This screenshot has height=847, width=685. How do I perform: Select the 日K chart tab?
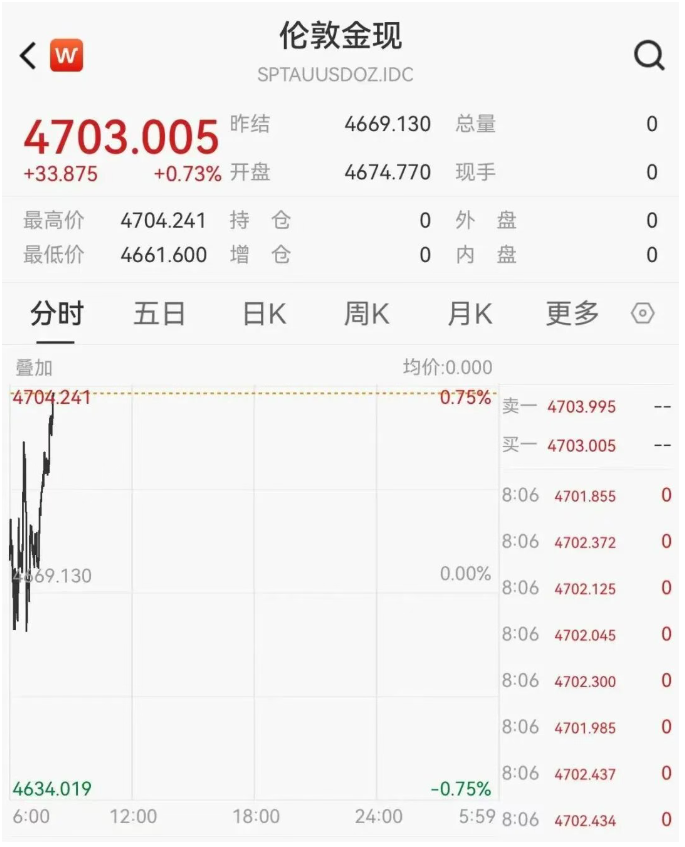pyautogui.click(x=264, y=314)
